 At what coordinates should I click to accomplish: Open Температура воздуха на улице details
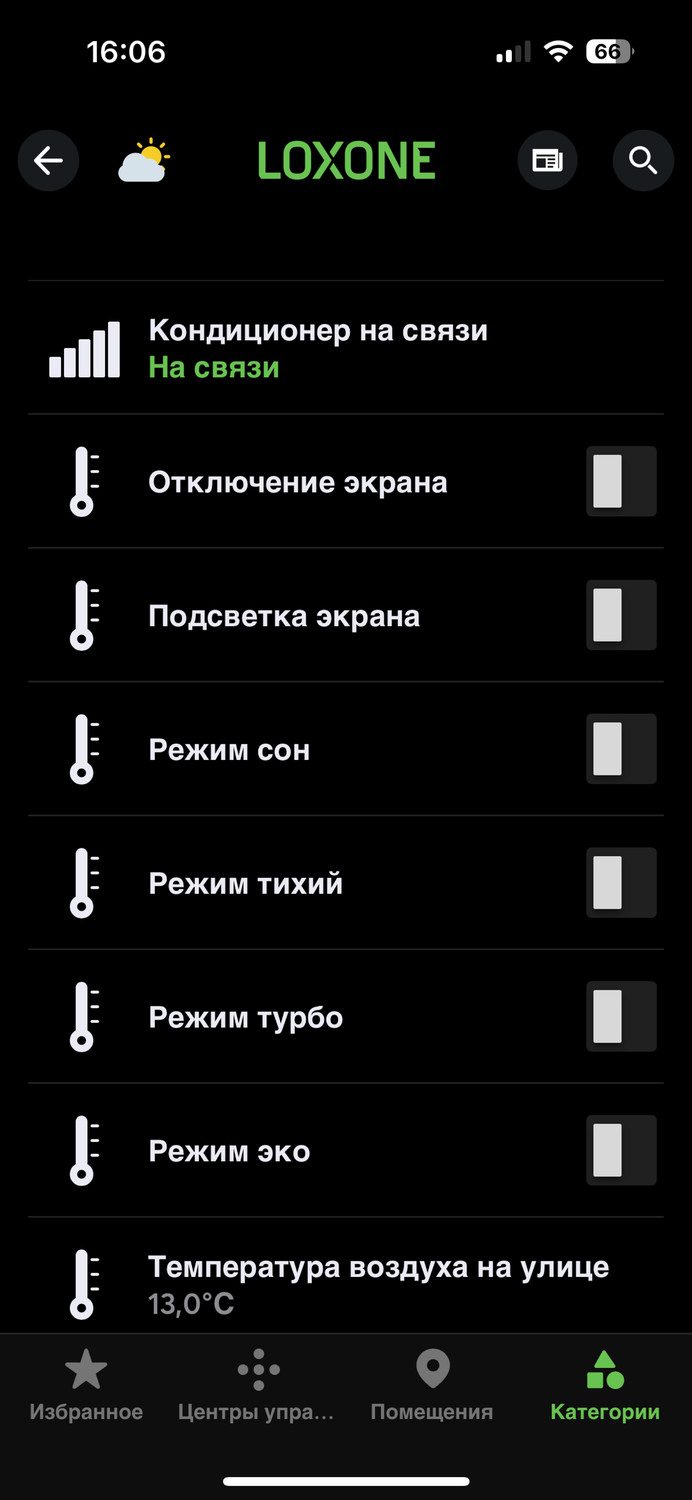pos(378,1283)
